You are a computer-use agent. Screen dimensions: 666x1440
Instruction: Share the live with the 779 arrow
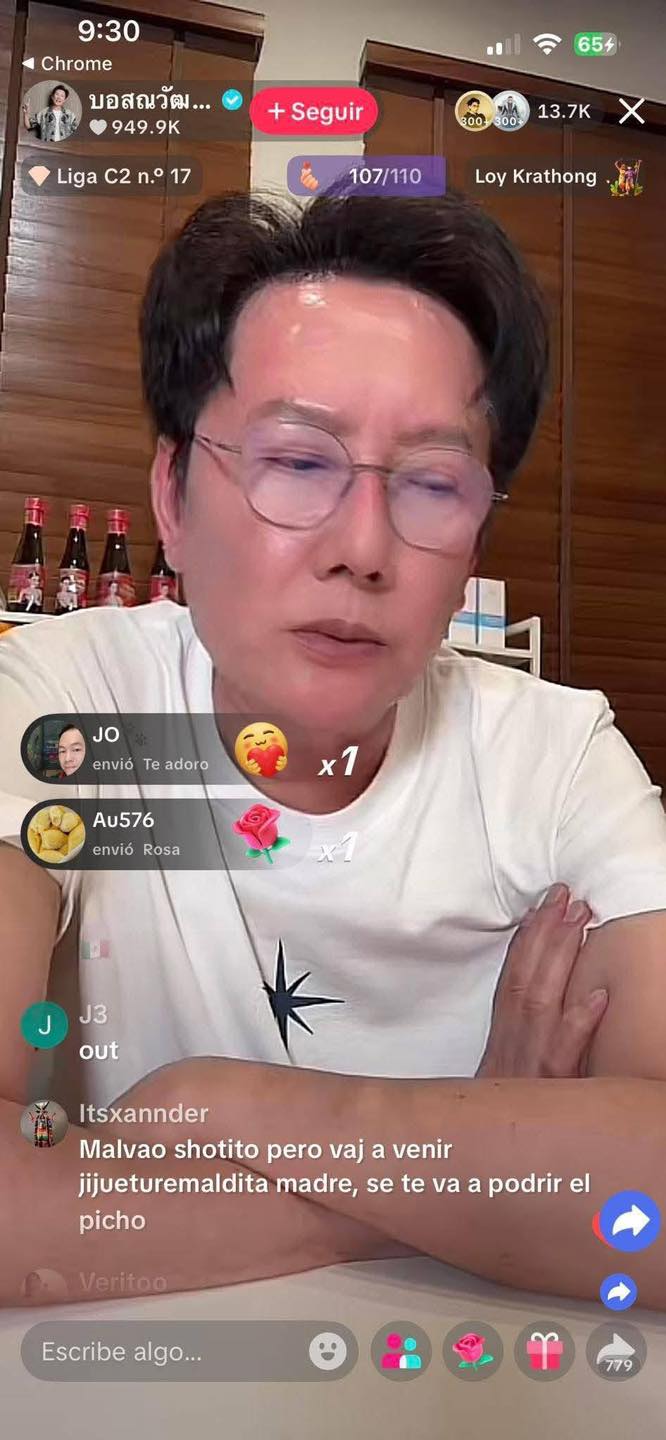pos(617,1353)
